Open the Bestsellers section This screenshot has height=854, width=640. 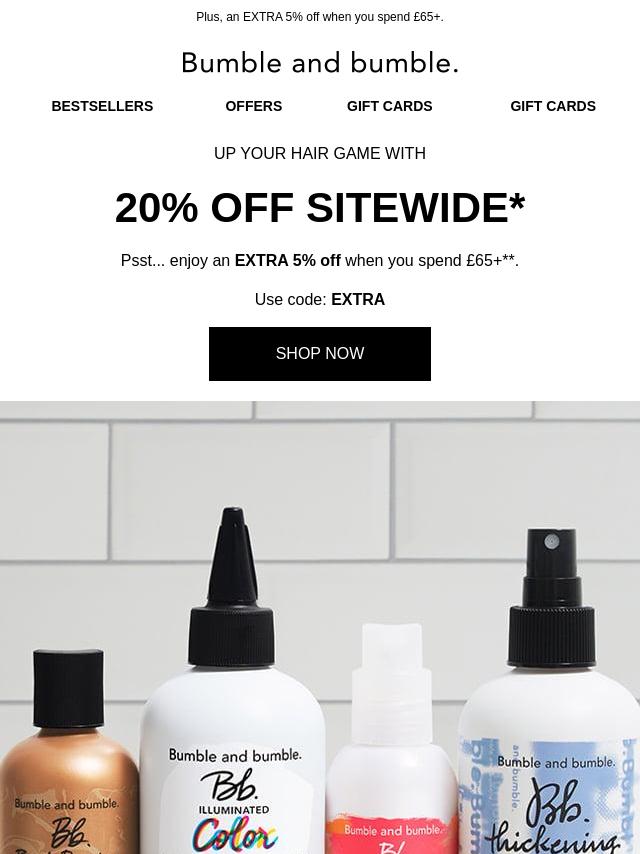(x=102, y=106)
